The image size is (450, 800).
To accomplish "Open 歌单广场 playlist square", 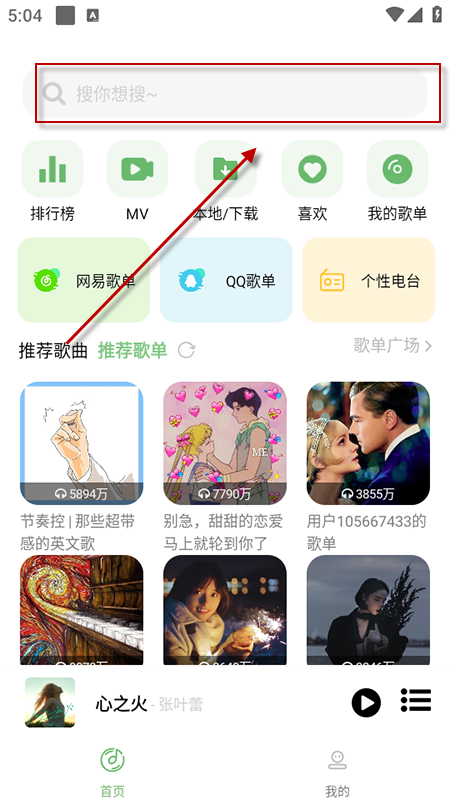I will tap(393, 345).
